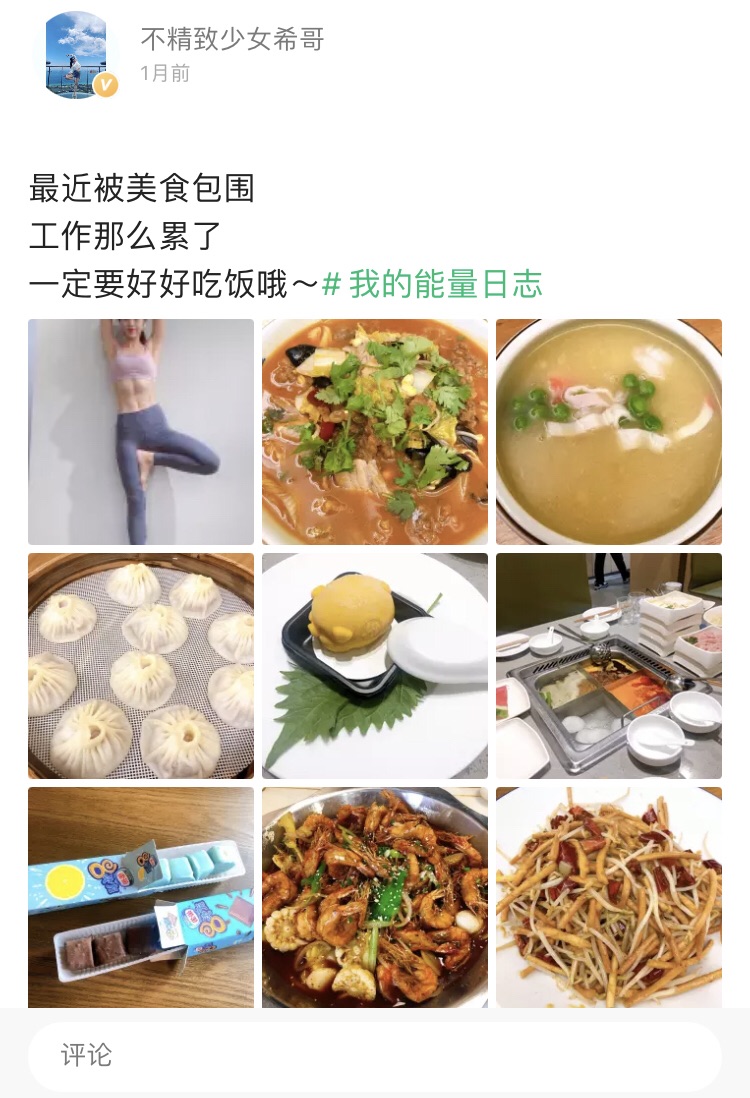Open the yellow duck dessert photo
The image size is (750, 1098).
pyautogui.click(x=375, y=666)
